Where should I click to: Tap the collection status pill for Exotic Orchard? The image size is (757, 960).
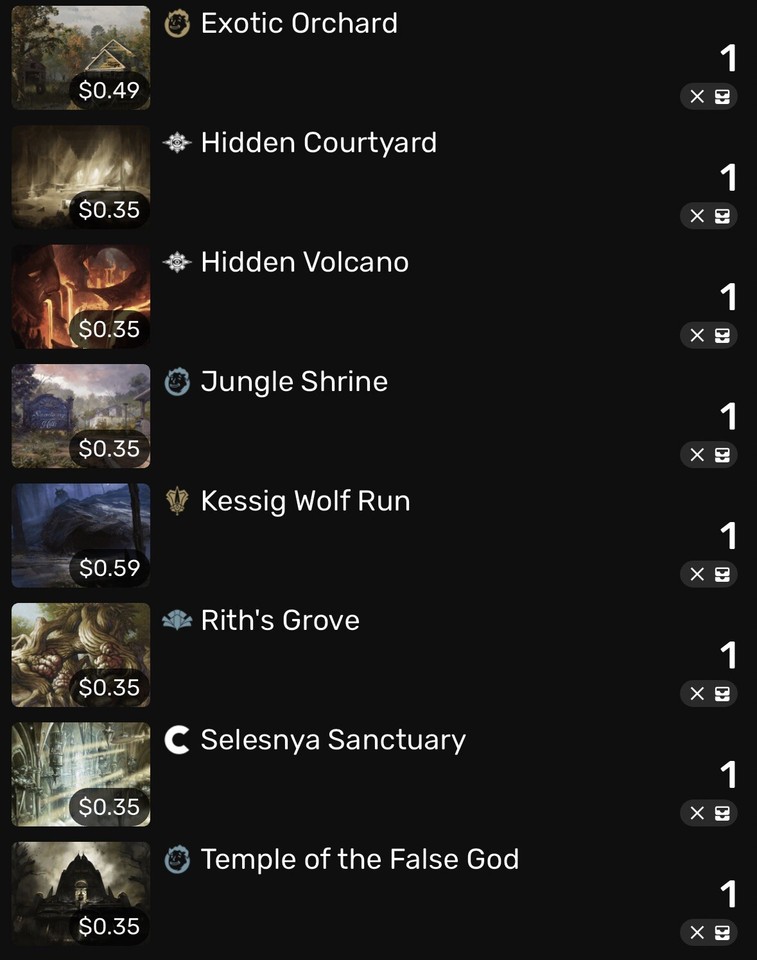[709, 96]
